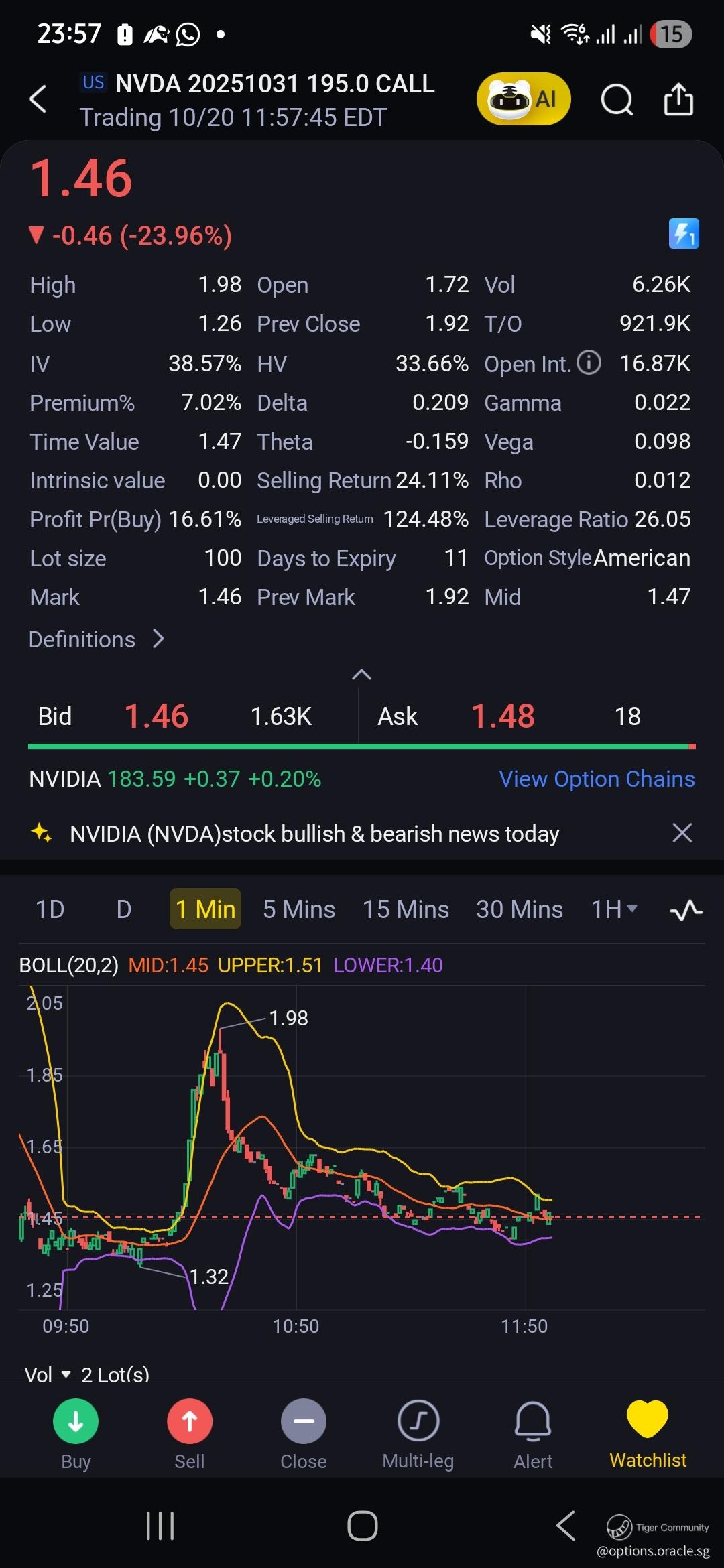View Option Chains for NVIDIA

tap(597, 779)
